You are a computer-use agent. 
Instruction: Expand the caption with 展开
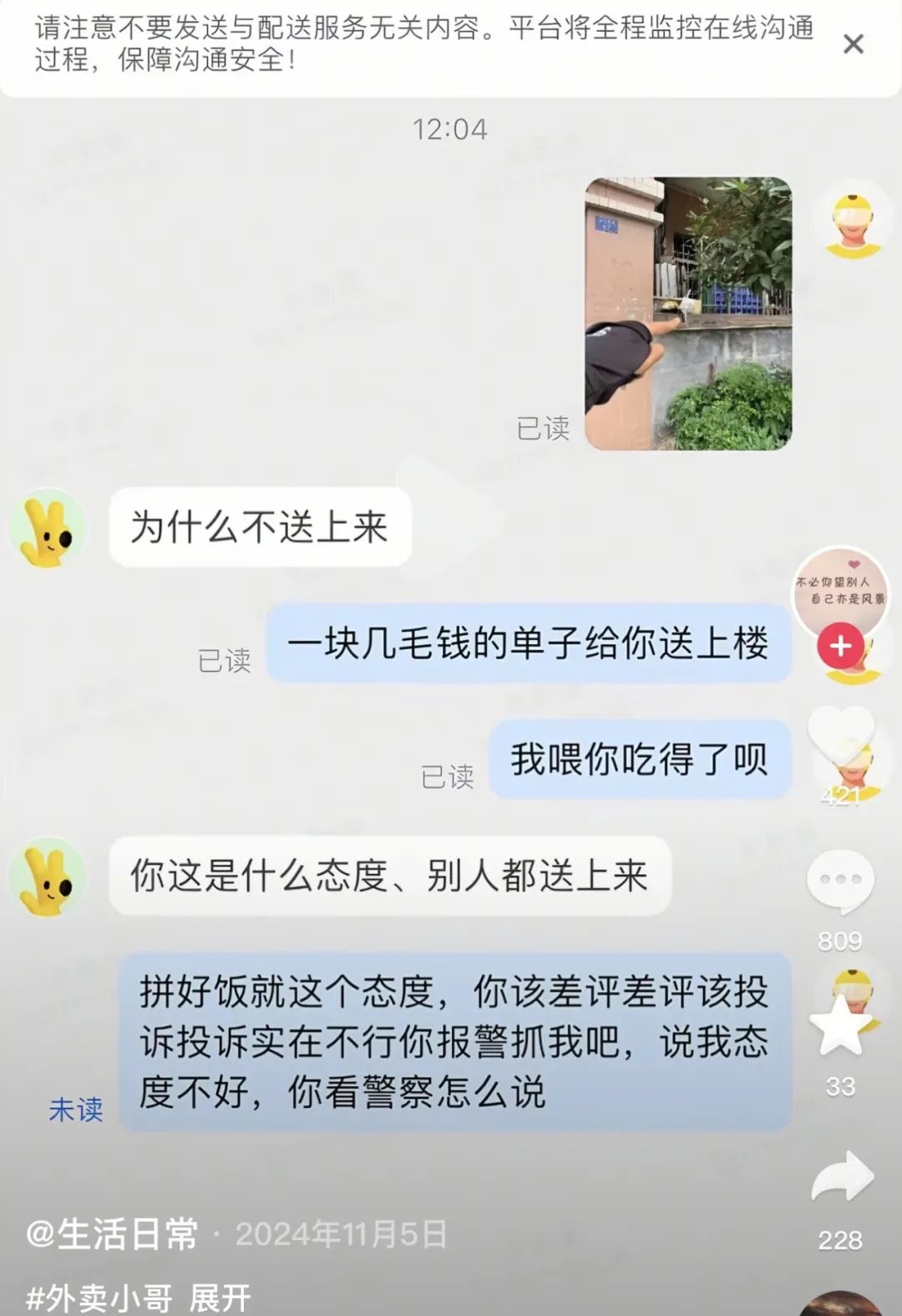pyautogui.click(x=220, y=1298)
